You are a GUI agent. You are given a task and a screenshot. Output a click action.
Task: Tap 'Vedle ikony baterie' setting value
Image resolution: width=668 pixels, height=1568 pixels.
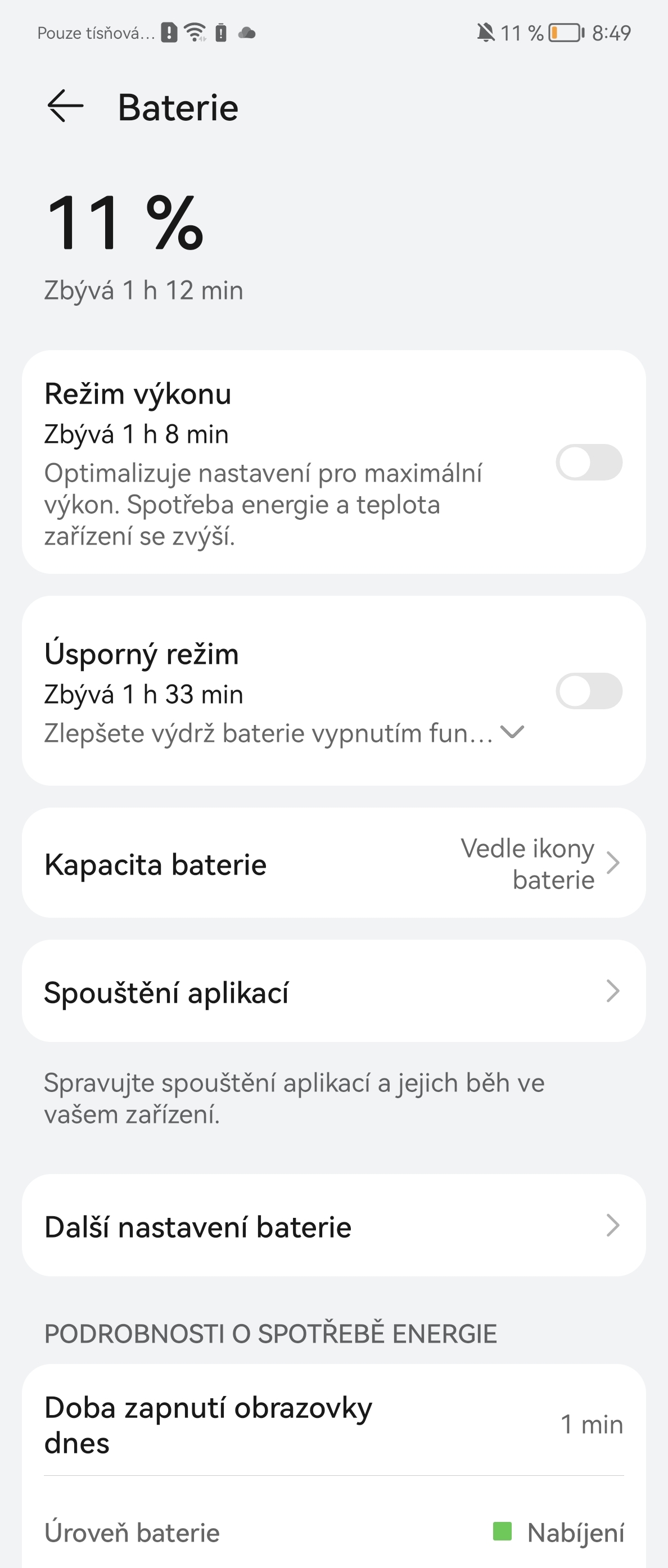(x=528, y=863)
